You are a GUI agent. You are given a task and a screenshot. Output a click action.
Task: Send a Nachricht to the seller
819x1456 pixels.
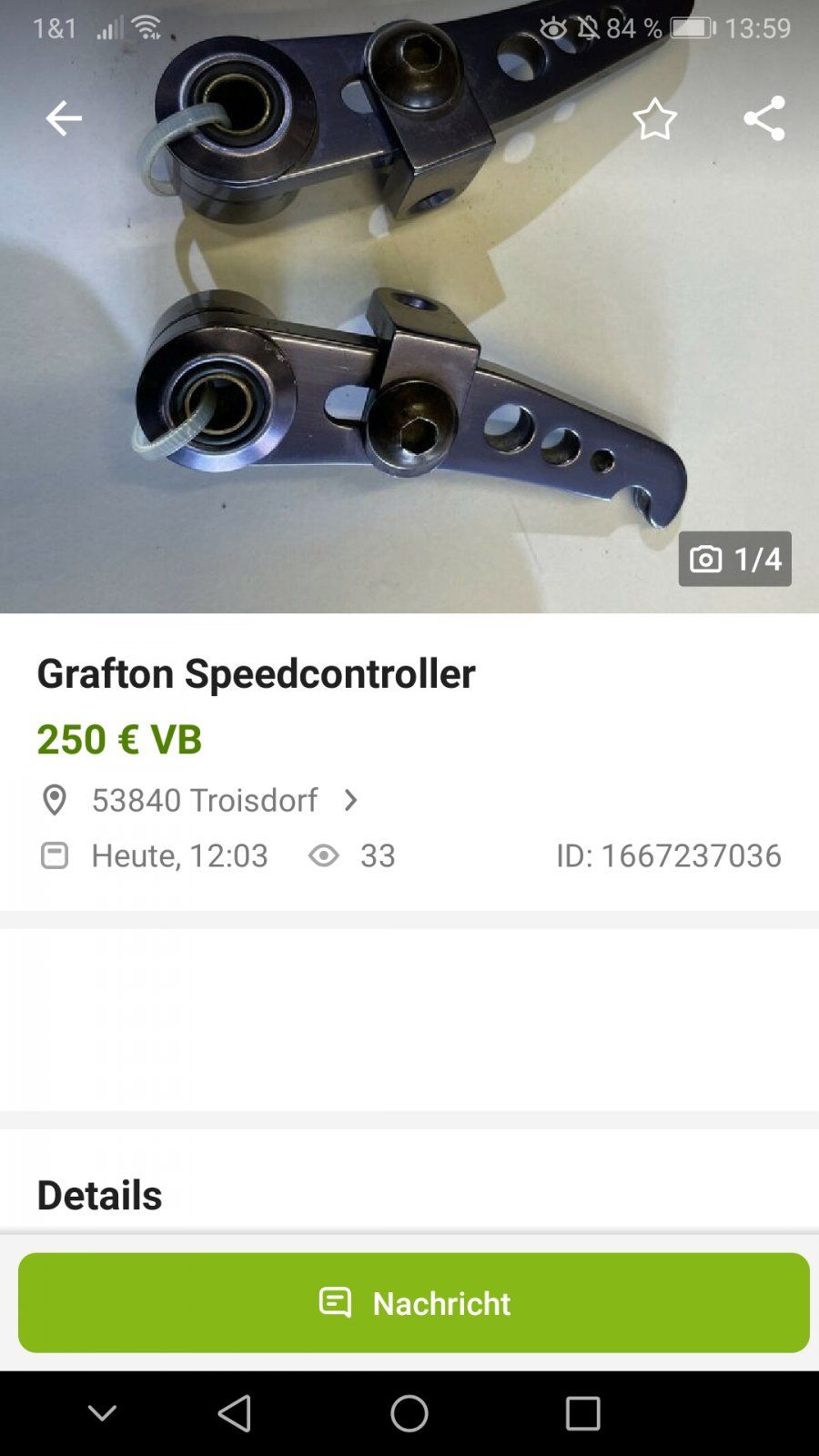[413, 1303]
